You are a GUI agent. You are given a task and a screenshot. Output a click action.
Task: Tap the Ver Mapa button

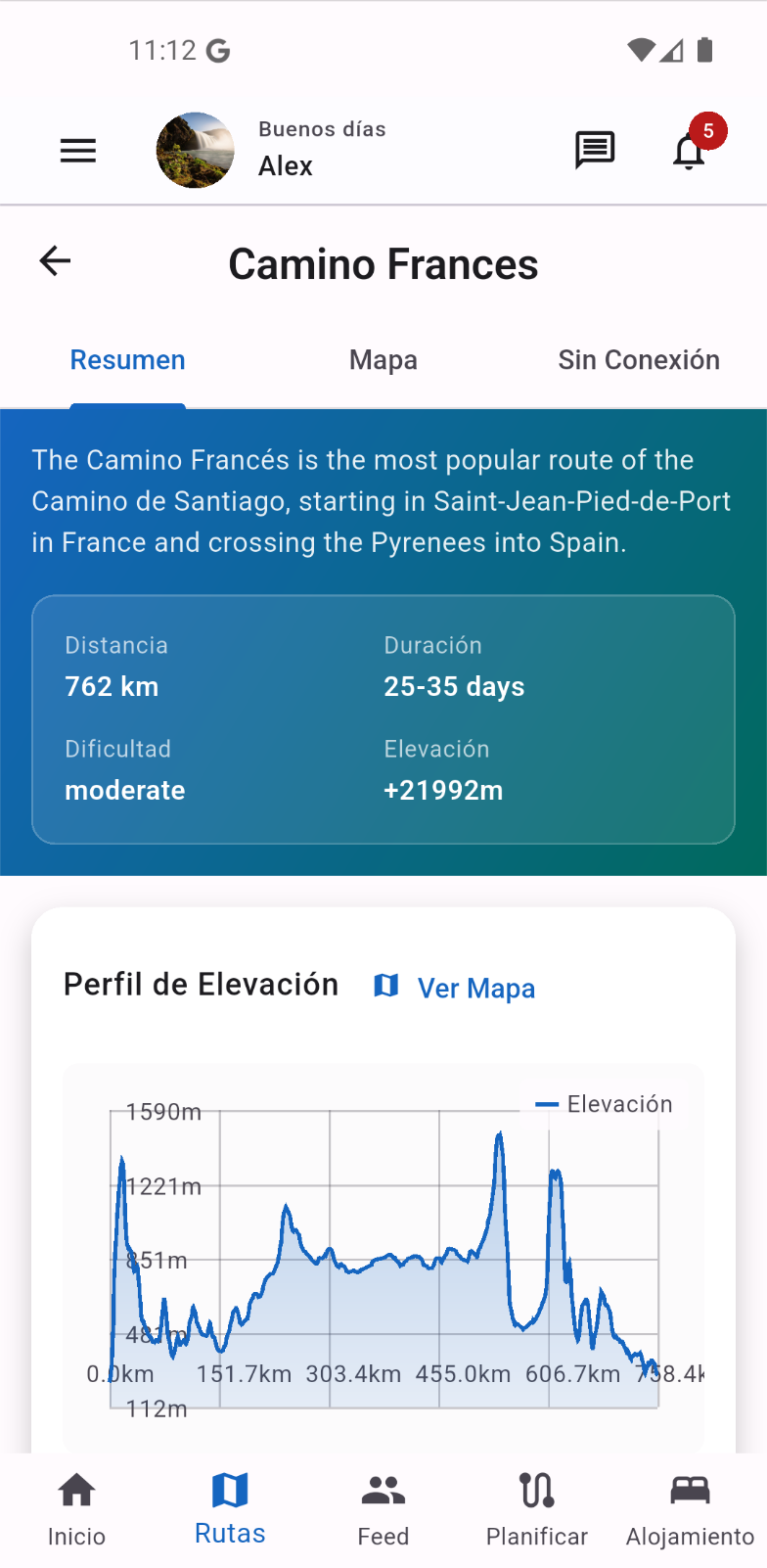(x=456, y=988)
